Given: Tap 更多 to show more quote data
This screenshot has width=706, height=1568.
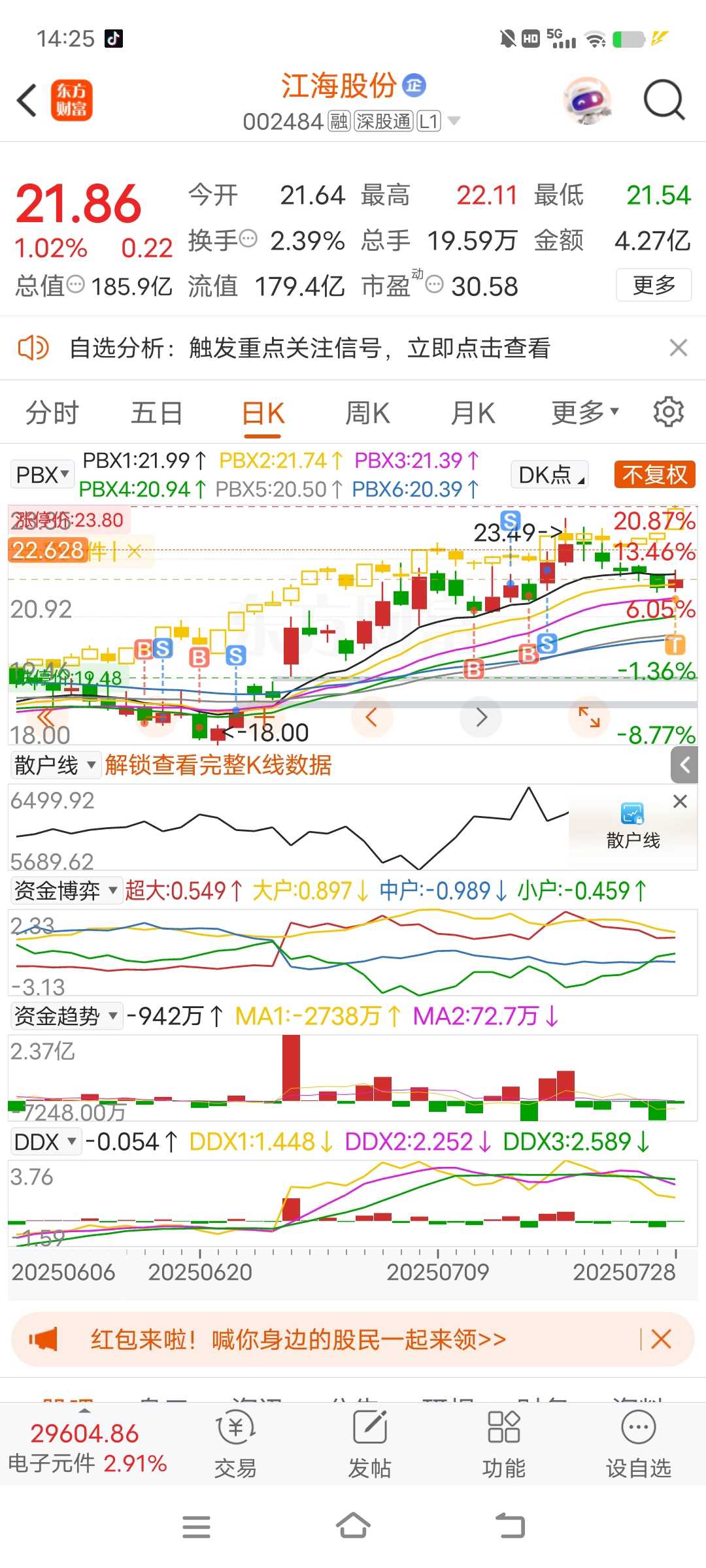Looking at the screenshot, I should click(654, 285).
